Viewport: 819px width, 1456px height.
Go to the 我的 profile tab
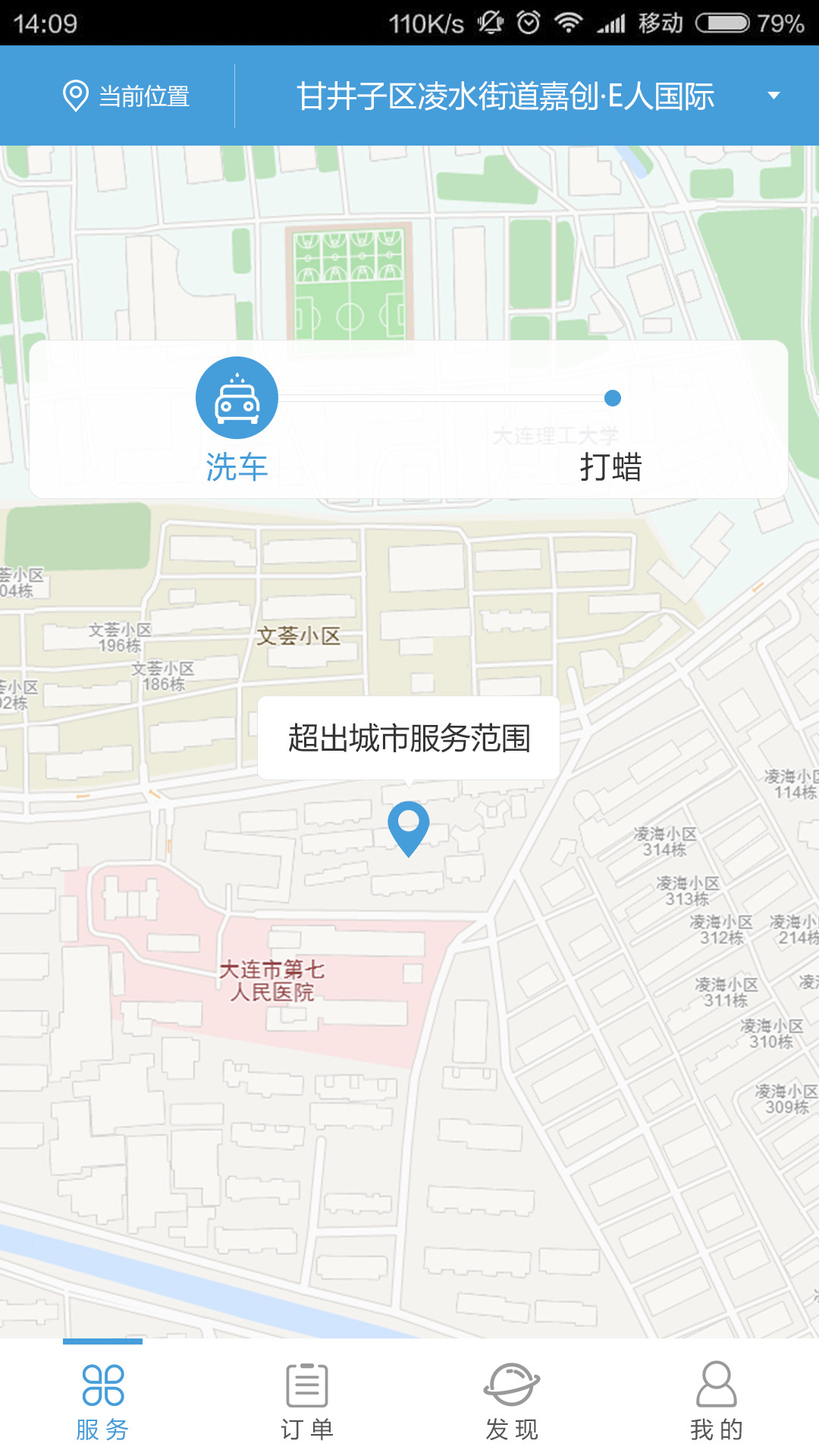tap(716, 1400)
